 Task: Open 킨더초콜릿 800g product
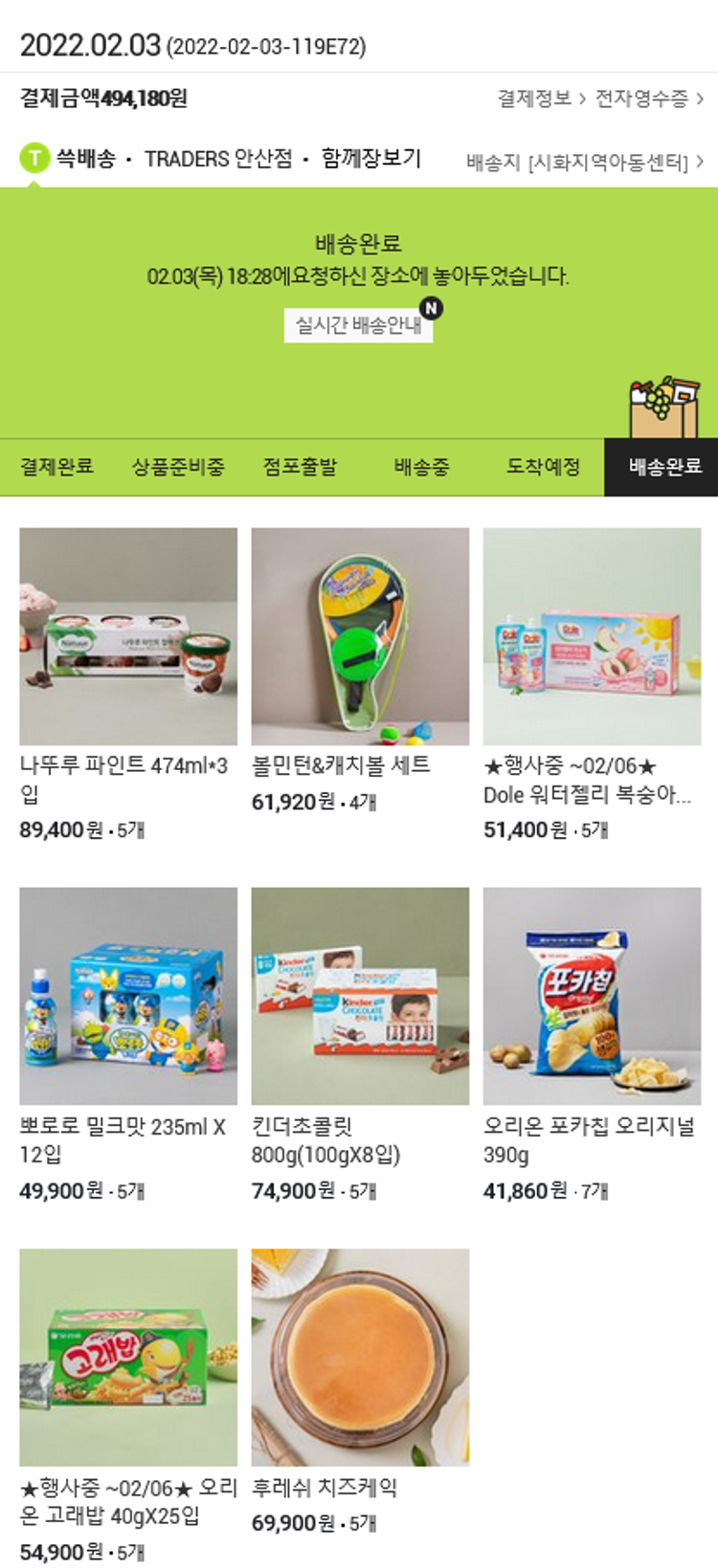pyautogui.click(x=360, y=997)
